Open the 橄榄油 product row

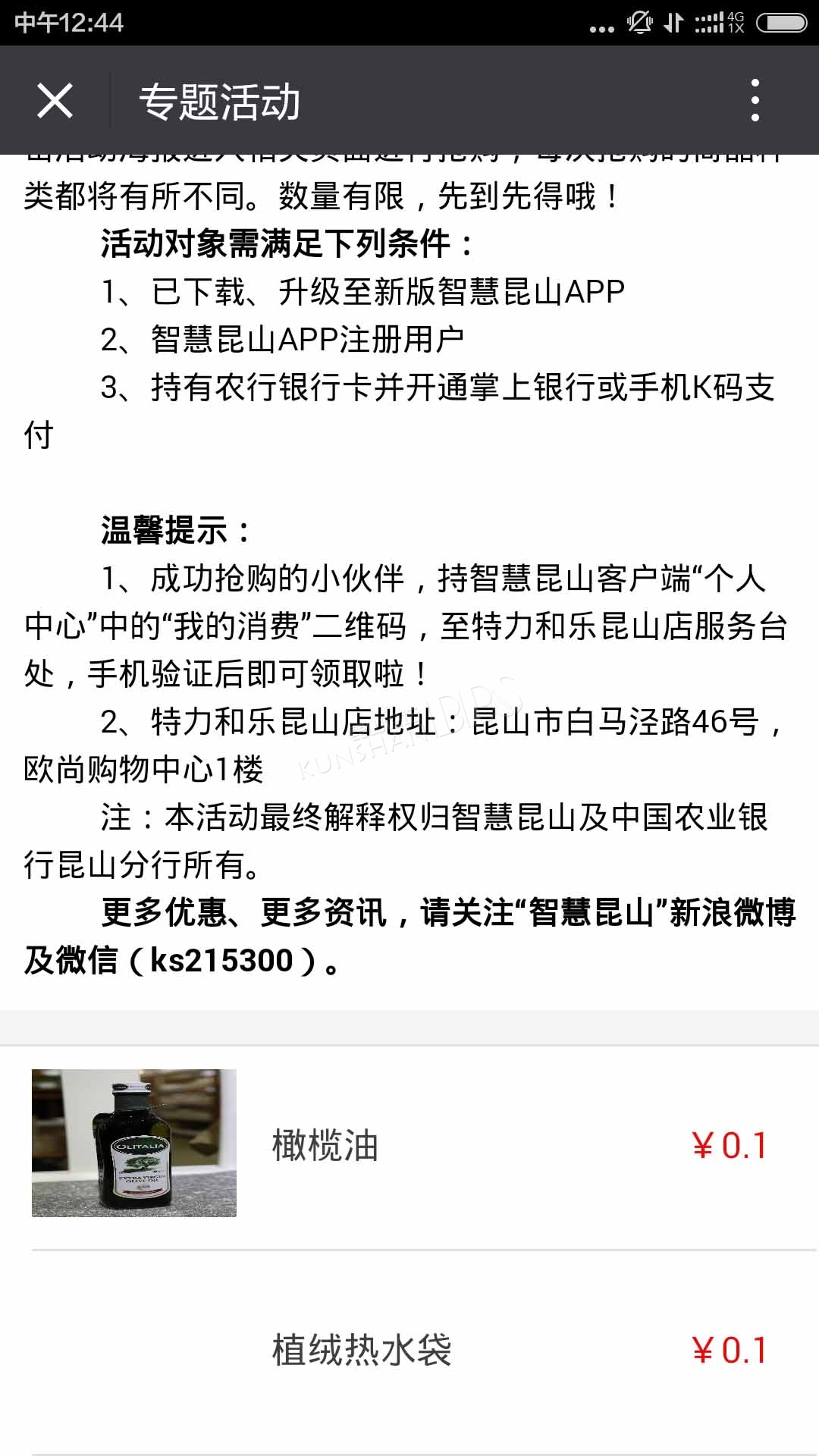pos(409,1147)
